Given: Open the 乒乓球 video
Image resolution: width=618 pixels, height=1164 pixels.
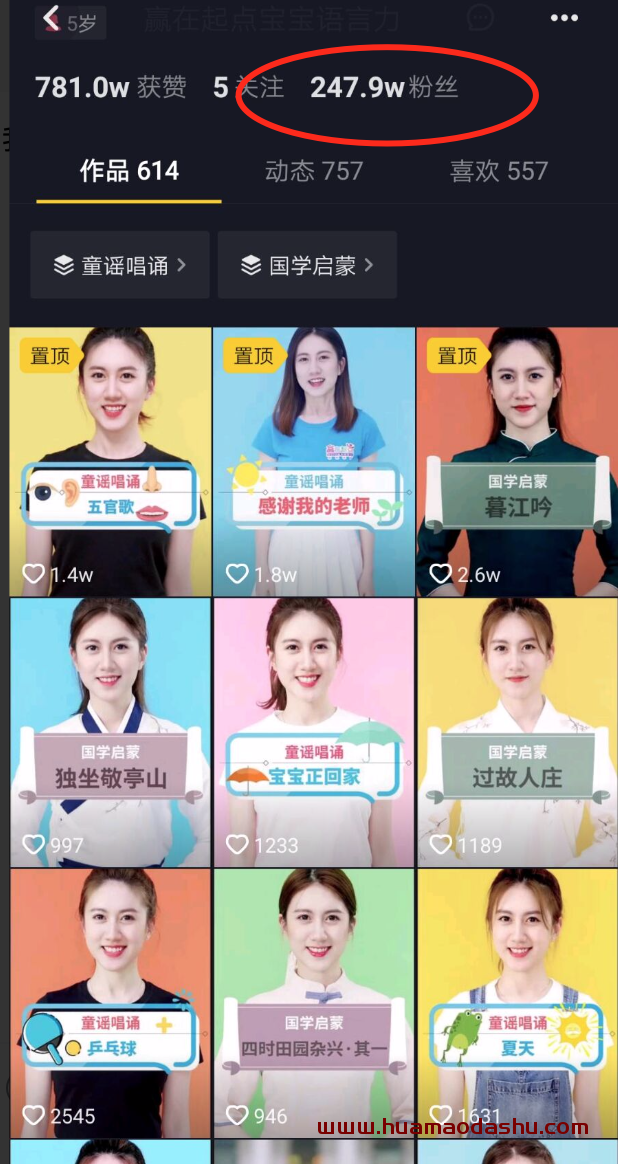Looking at the screenshot, I should 110,1002.
